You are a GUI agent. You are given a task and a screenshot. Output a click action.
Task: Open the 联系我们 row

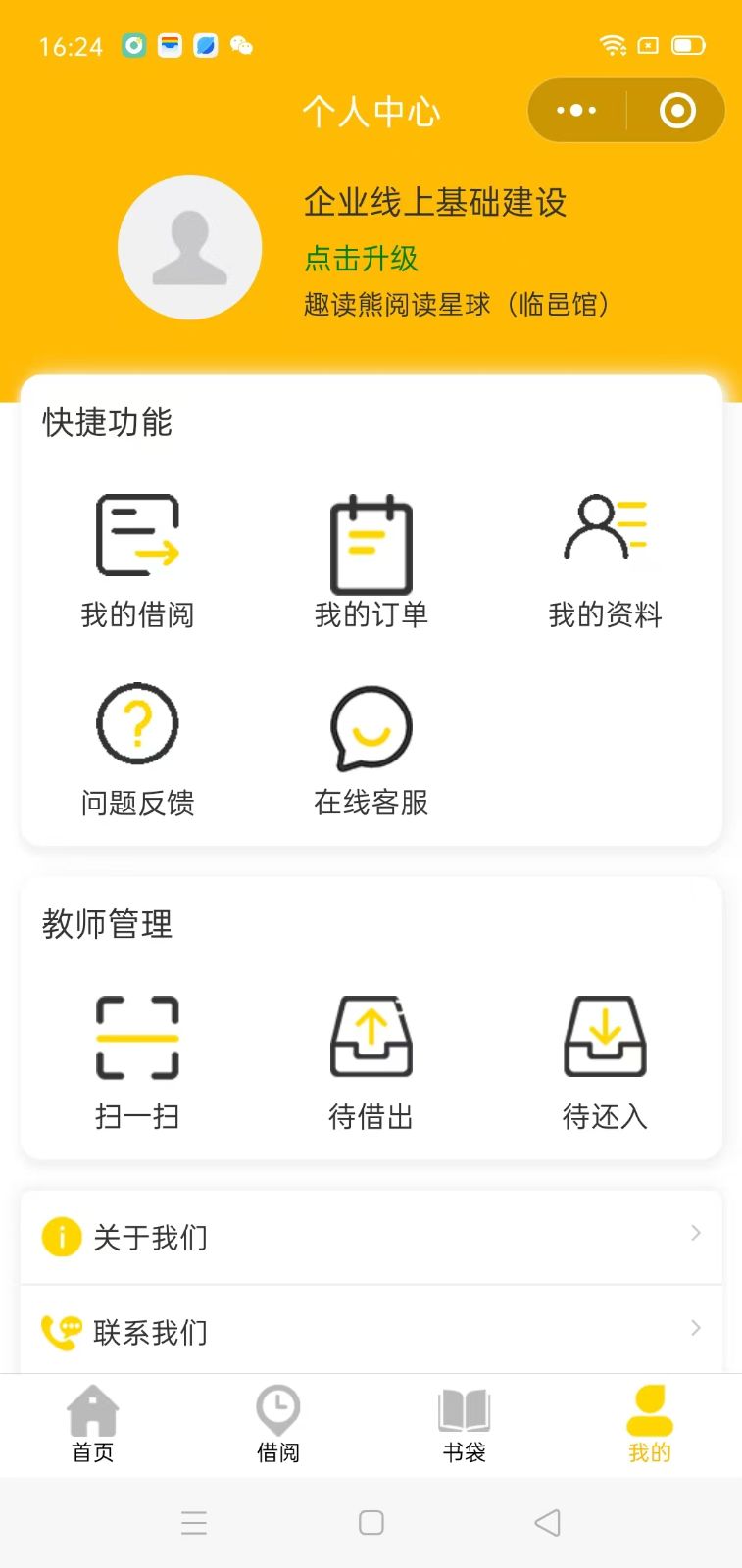tap(371, 1330)
